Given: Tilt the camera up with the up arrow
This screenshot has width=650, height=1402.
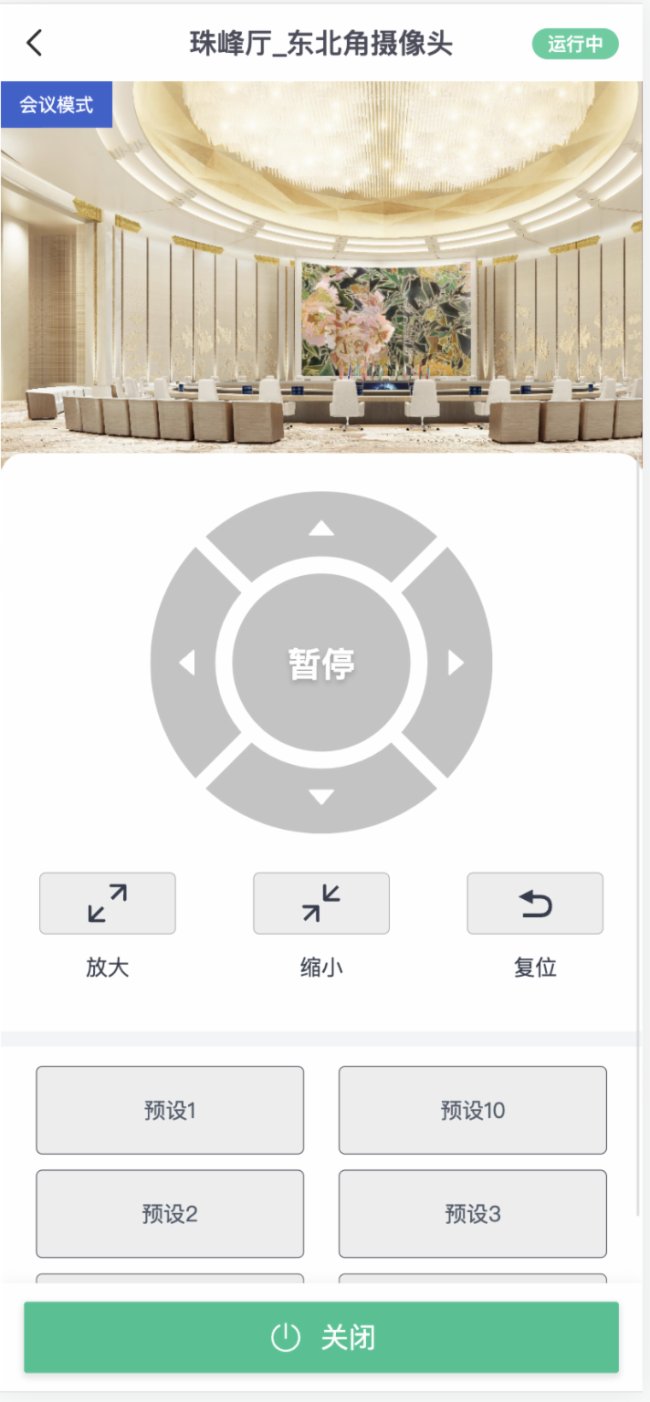Looking at the screenshot, I should pos(321,530).
